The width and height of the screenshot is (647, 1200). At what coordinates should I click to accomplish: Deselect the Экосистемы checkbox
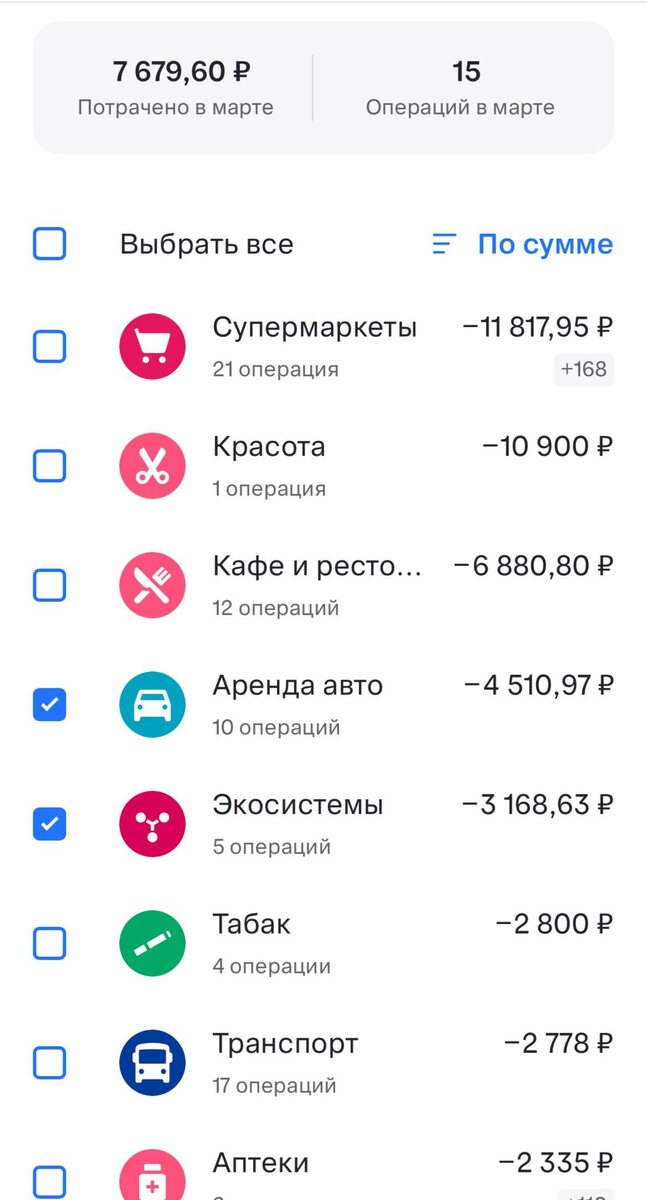click(x=50, y=824)
